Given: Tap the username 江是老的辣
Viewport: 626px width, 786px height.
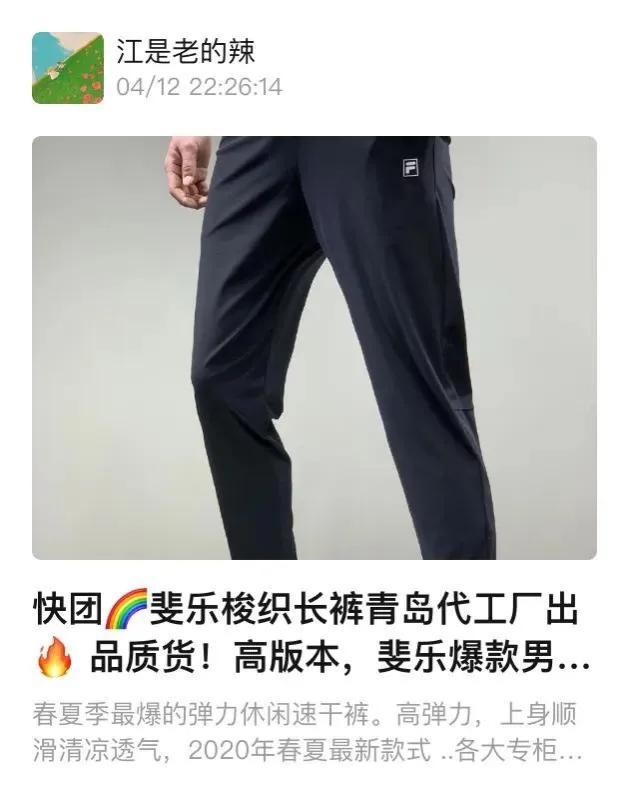Looking at the screenshot, I should click(x=185, y=51).
